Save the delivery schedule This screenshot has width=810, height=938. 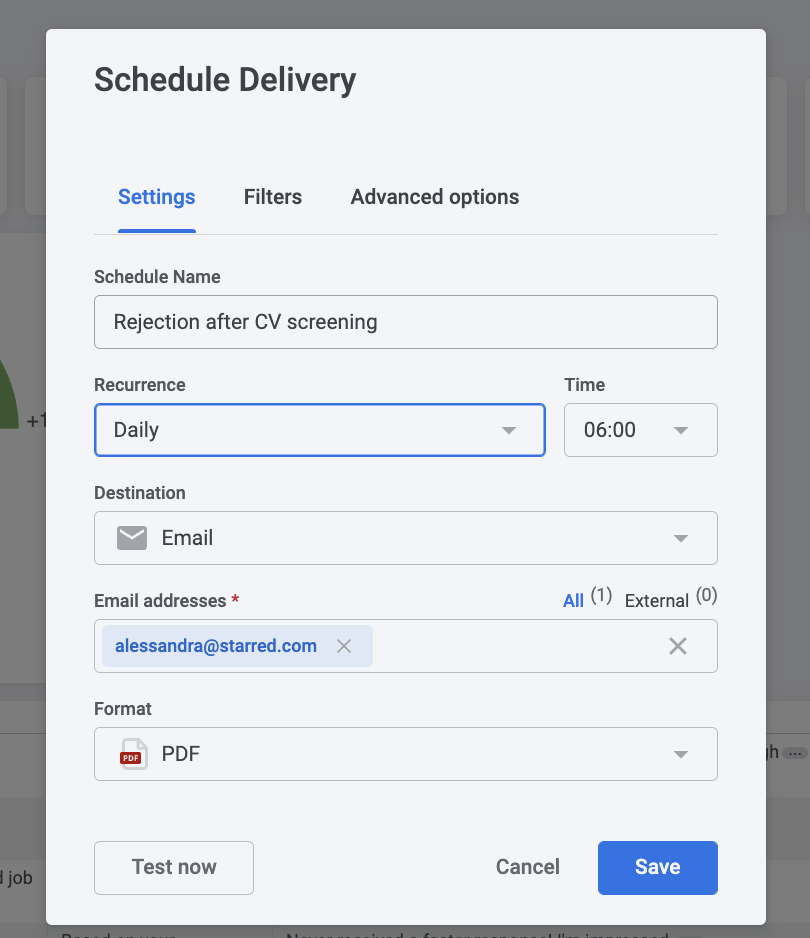coord(657,867)
